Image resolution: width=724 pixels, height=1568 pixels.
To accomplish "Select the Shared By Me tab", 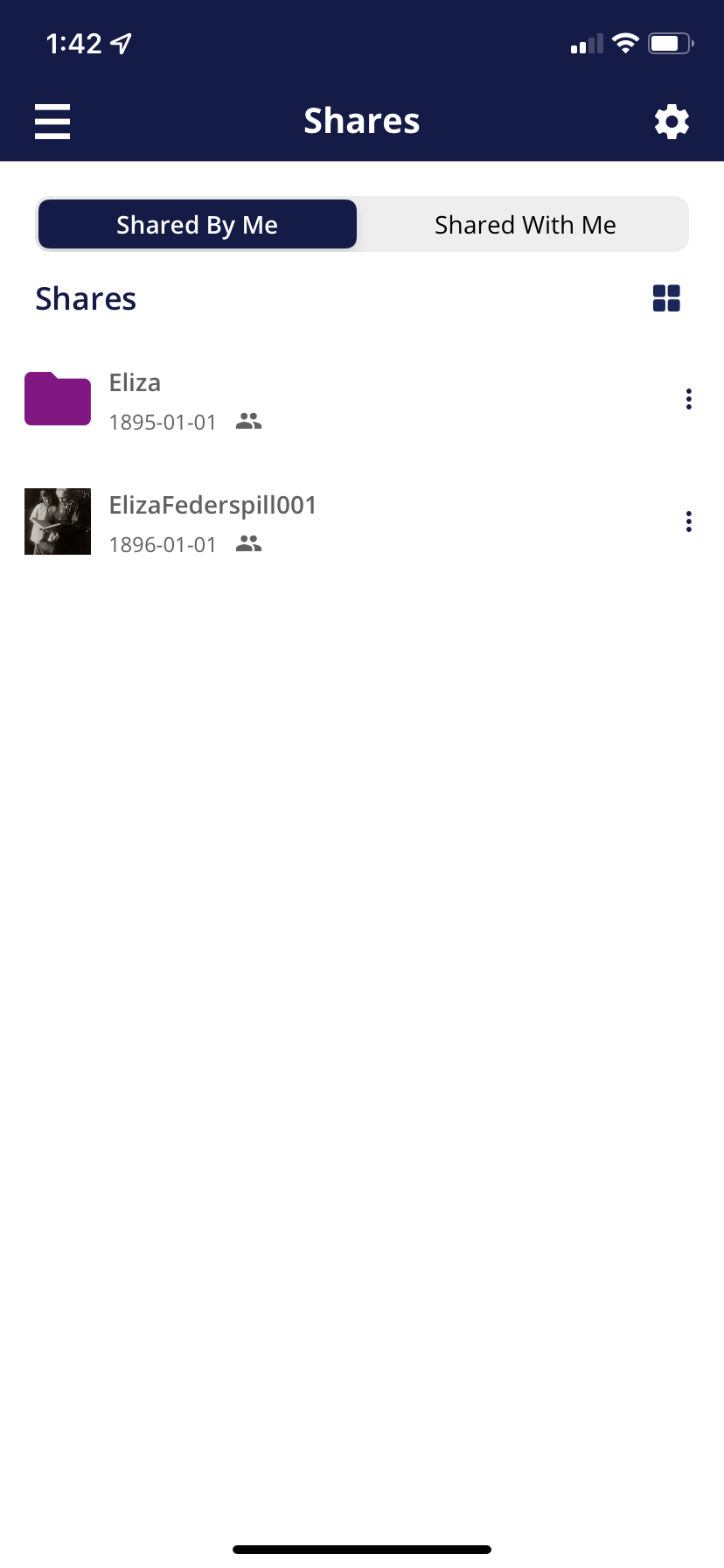I will [198, 225].
